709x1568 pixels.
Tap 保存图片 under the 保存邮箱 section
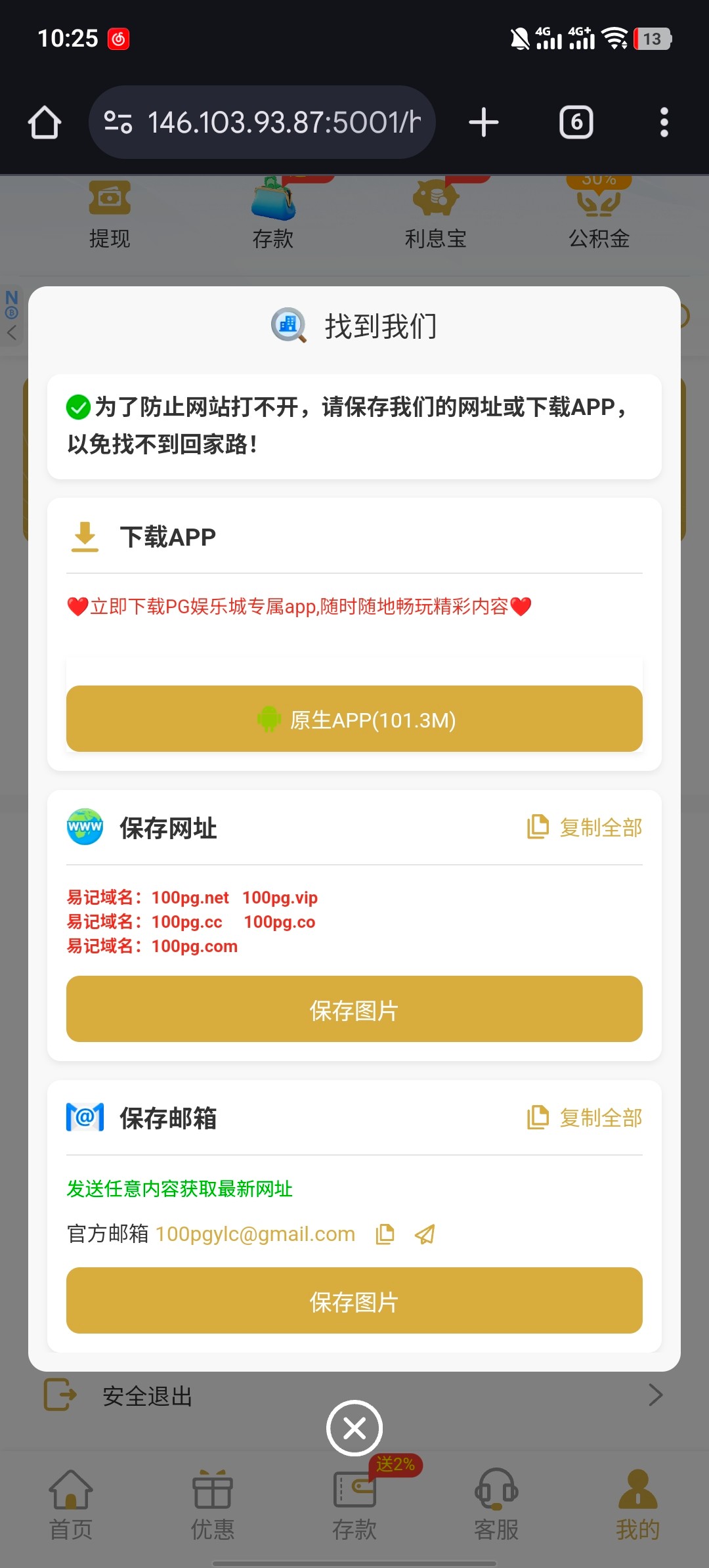[354, 1301]
